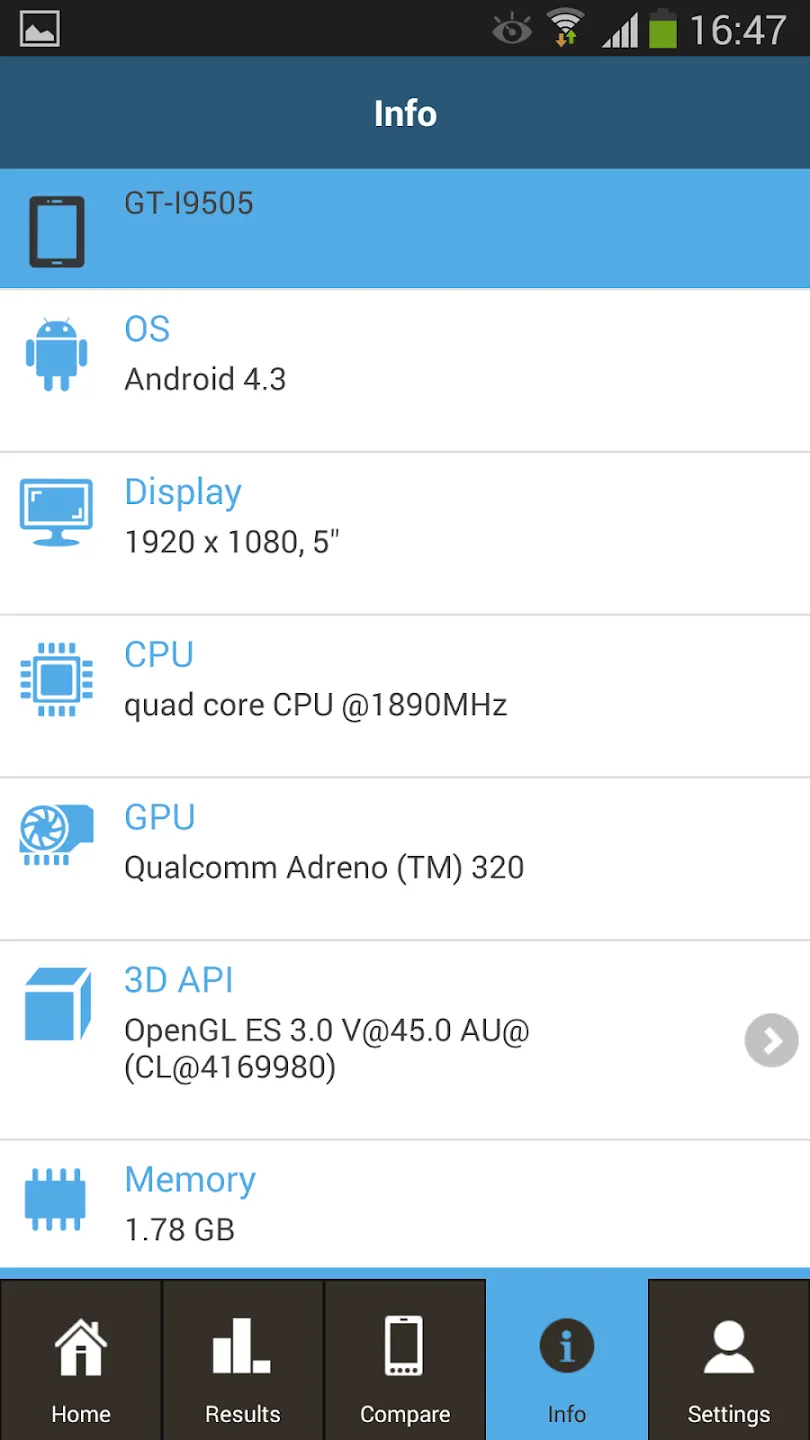The height and width of the screenshot is (1440, 810).
Task: Go to the Compare tab
Action: point(405,1360)
